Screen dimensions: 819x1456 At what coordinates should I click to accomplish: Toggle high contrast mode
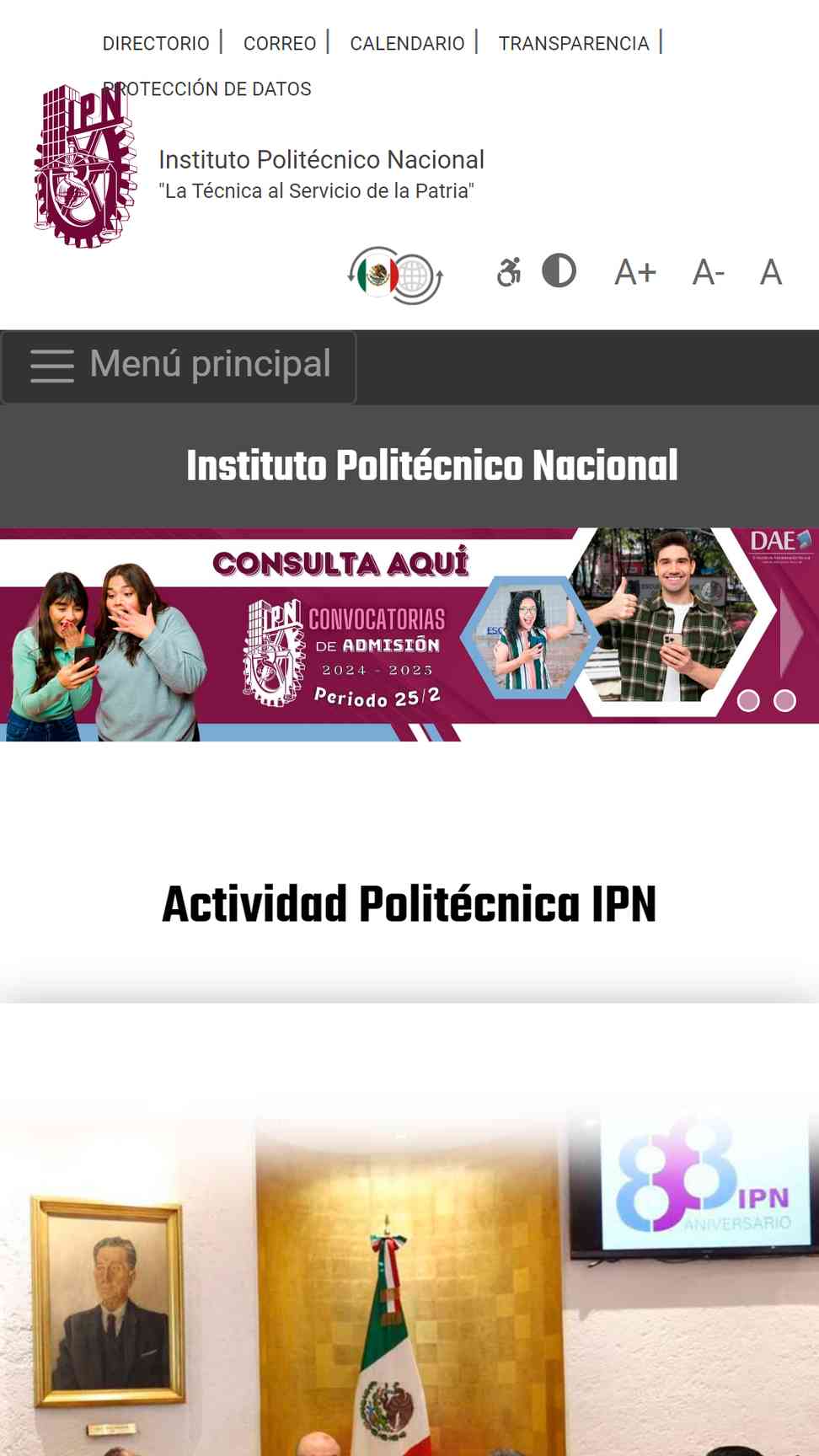click(559, 271)
